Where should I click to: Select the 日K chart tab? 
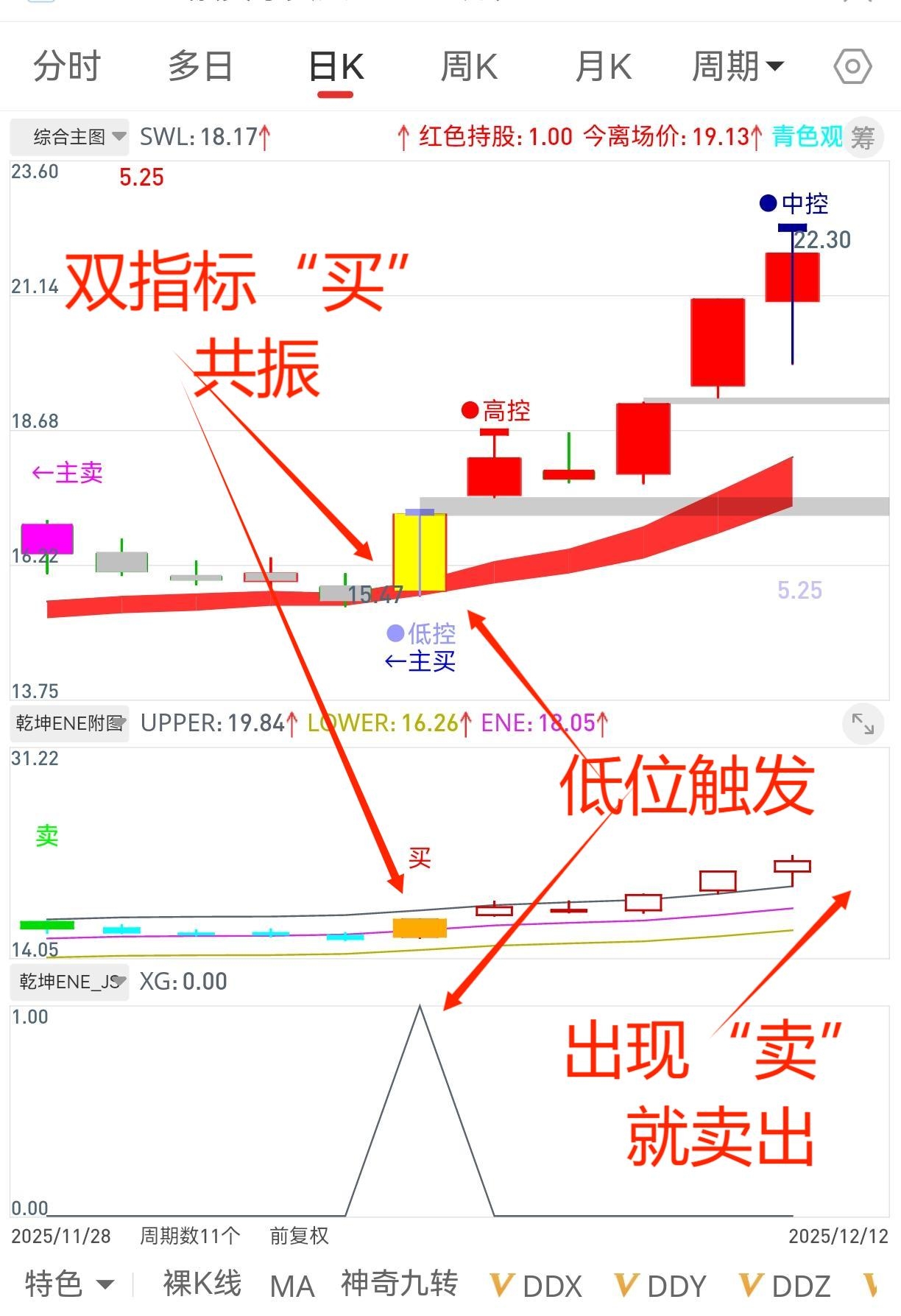(x=336, y=66)
